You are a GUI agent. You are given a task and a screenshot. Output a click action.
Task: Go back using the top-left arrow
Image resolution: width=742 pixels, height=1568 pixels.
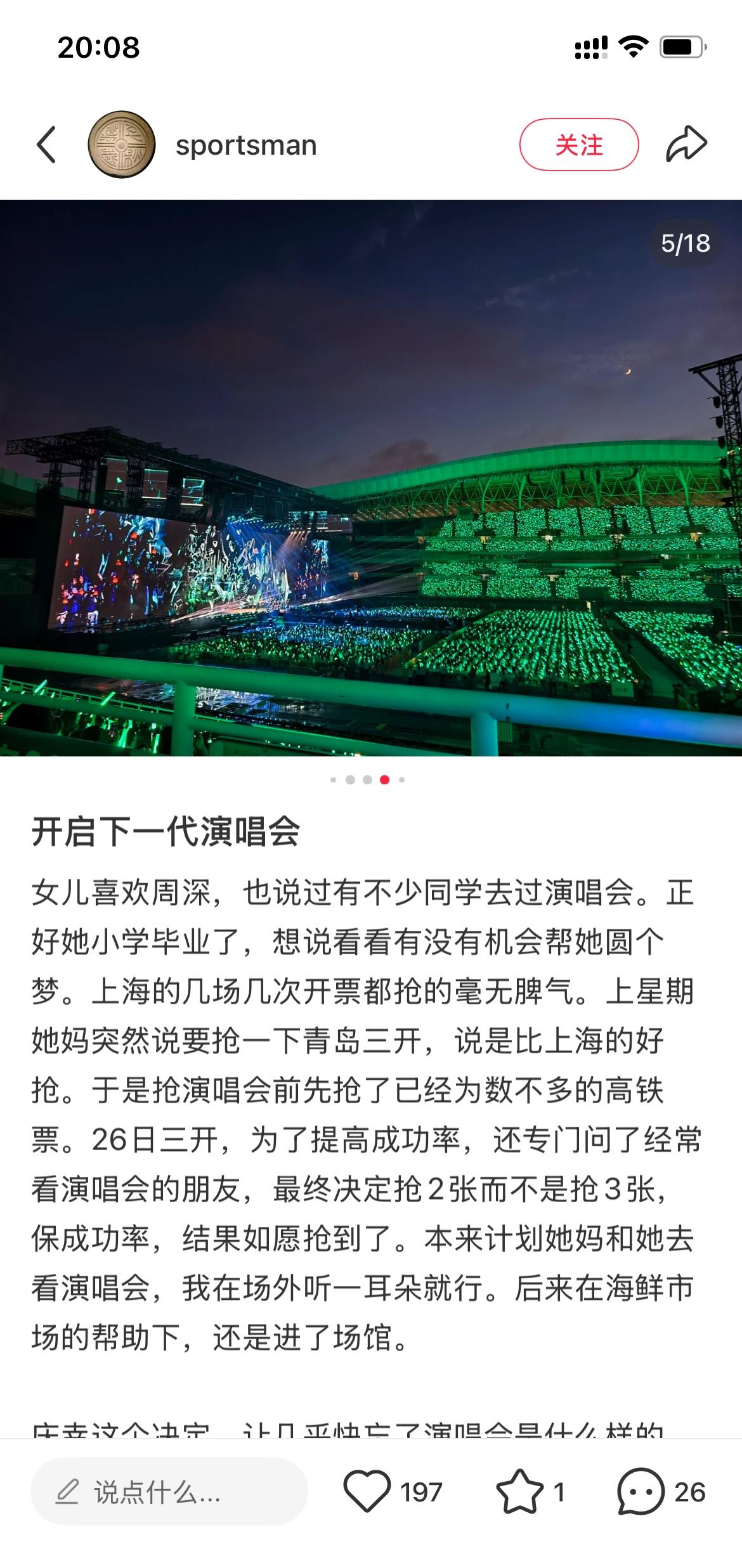click(x=46, y=145)
